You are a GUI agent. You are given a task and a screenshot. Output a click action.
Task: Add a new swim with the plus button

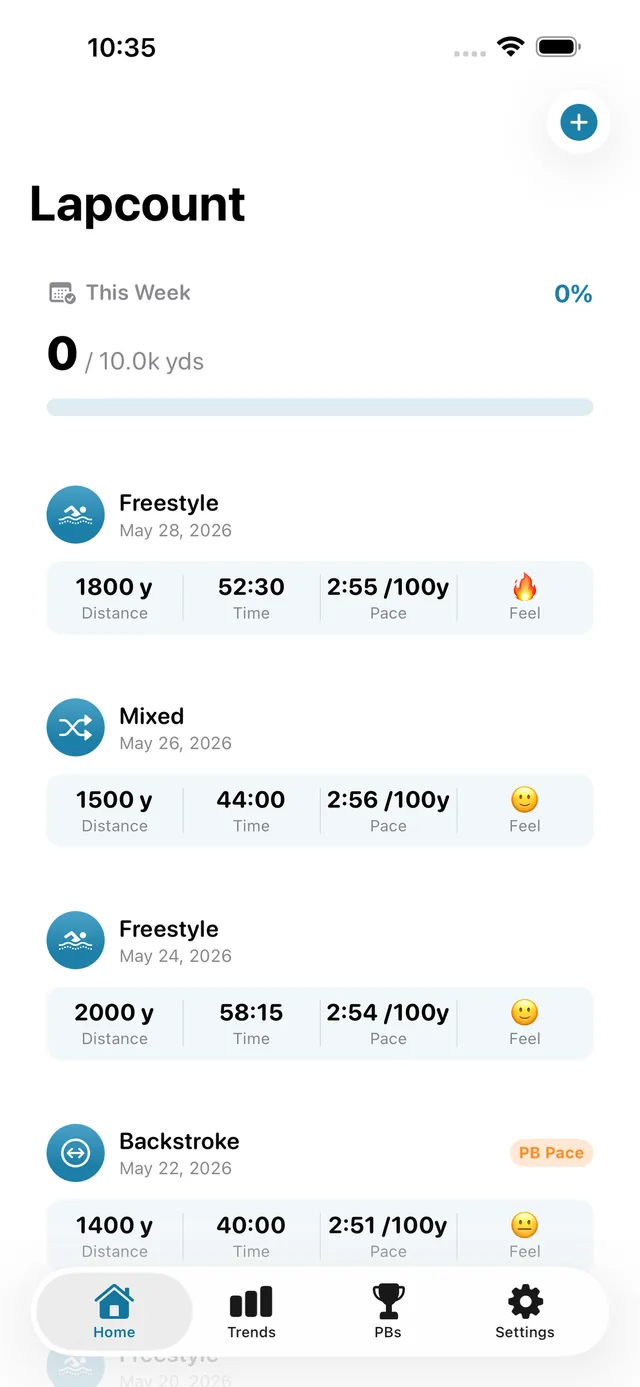coord(578,123)
